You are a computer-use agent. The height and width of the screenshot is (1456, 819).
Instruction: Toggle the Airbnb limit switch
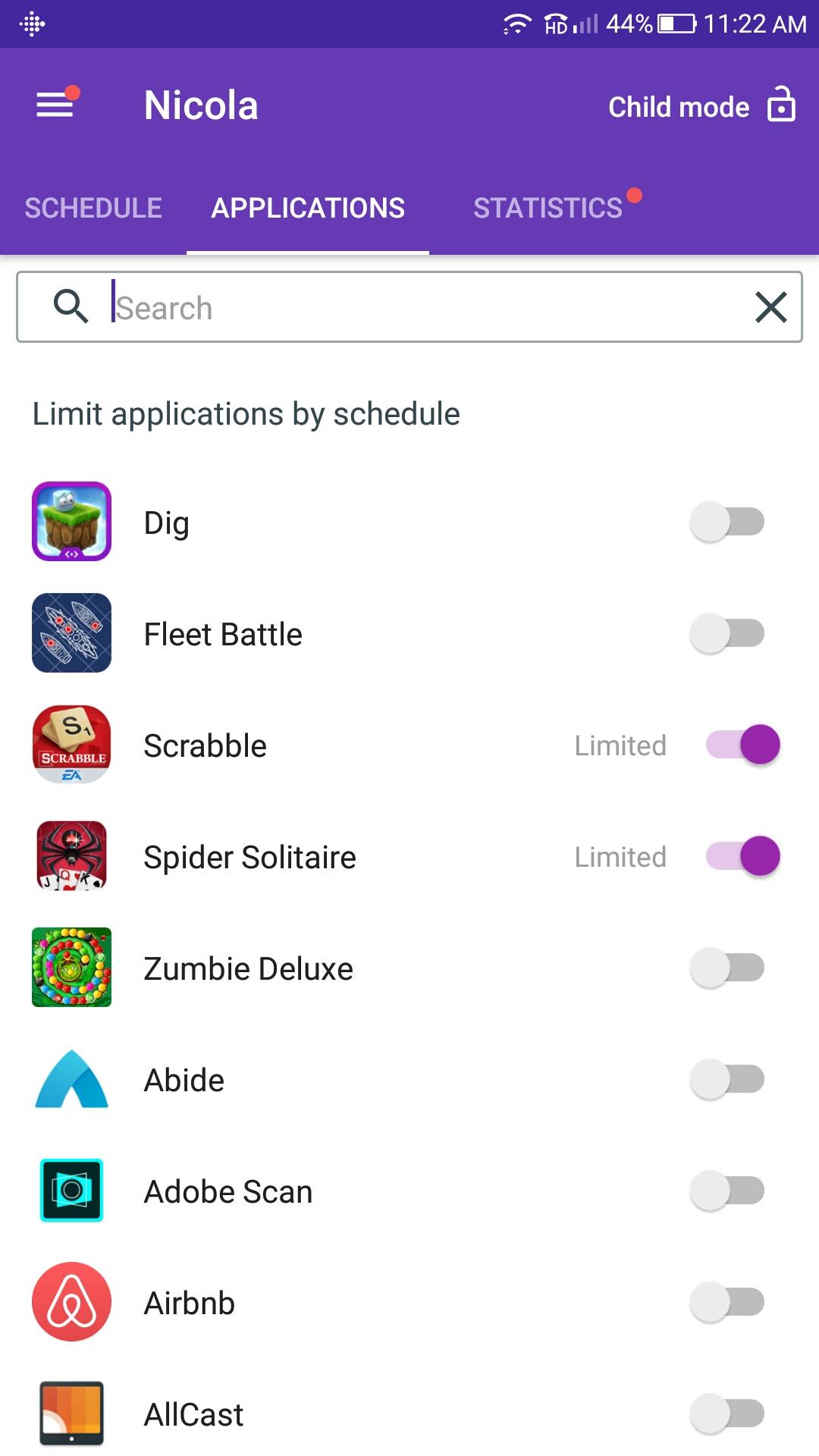tap(726, 1302)
